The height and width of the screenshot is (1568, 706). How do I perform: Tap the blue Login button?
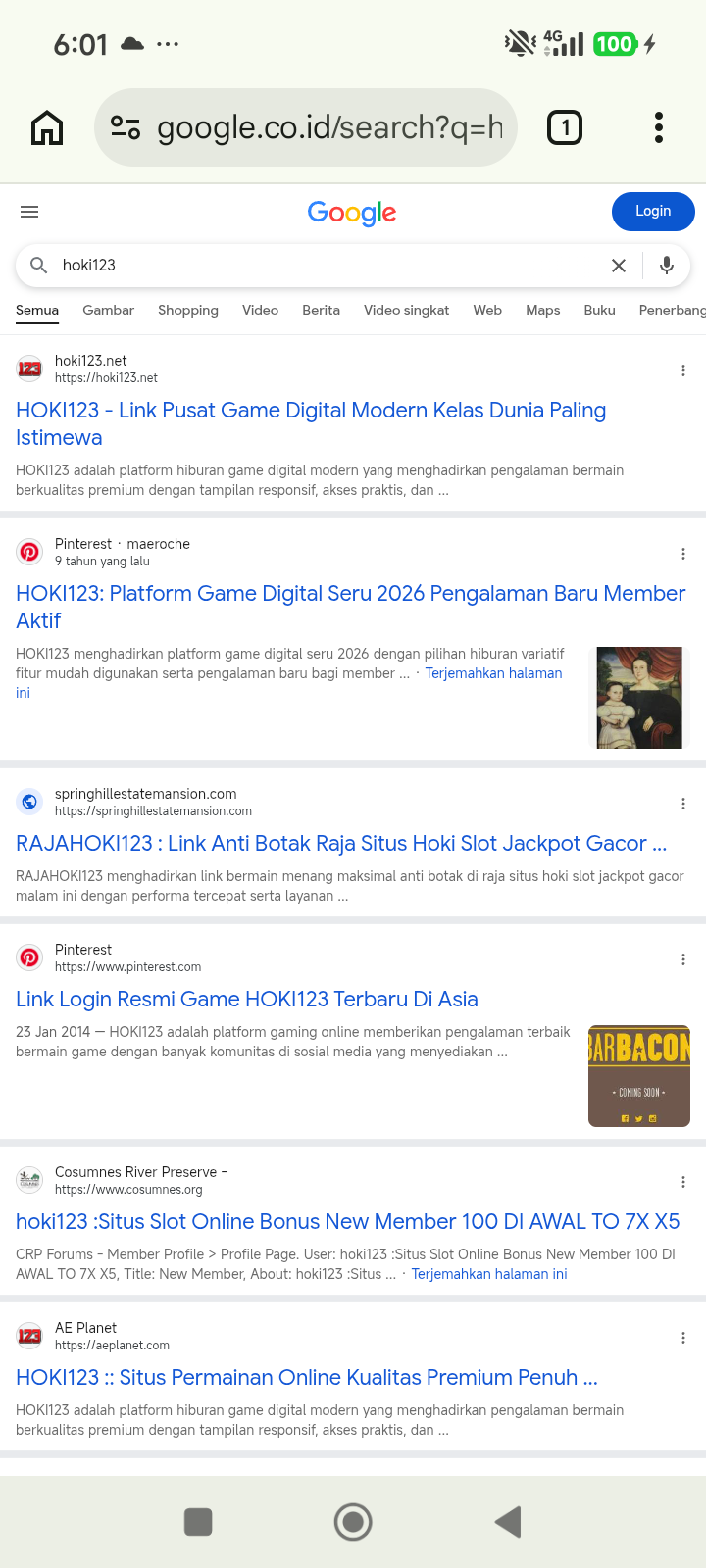[x=653, y=212]
